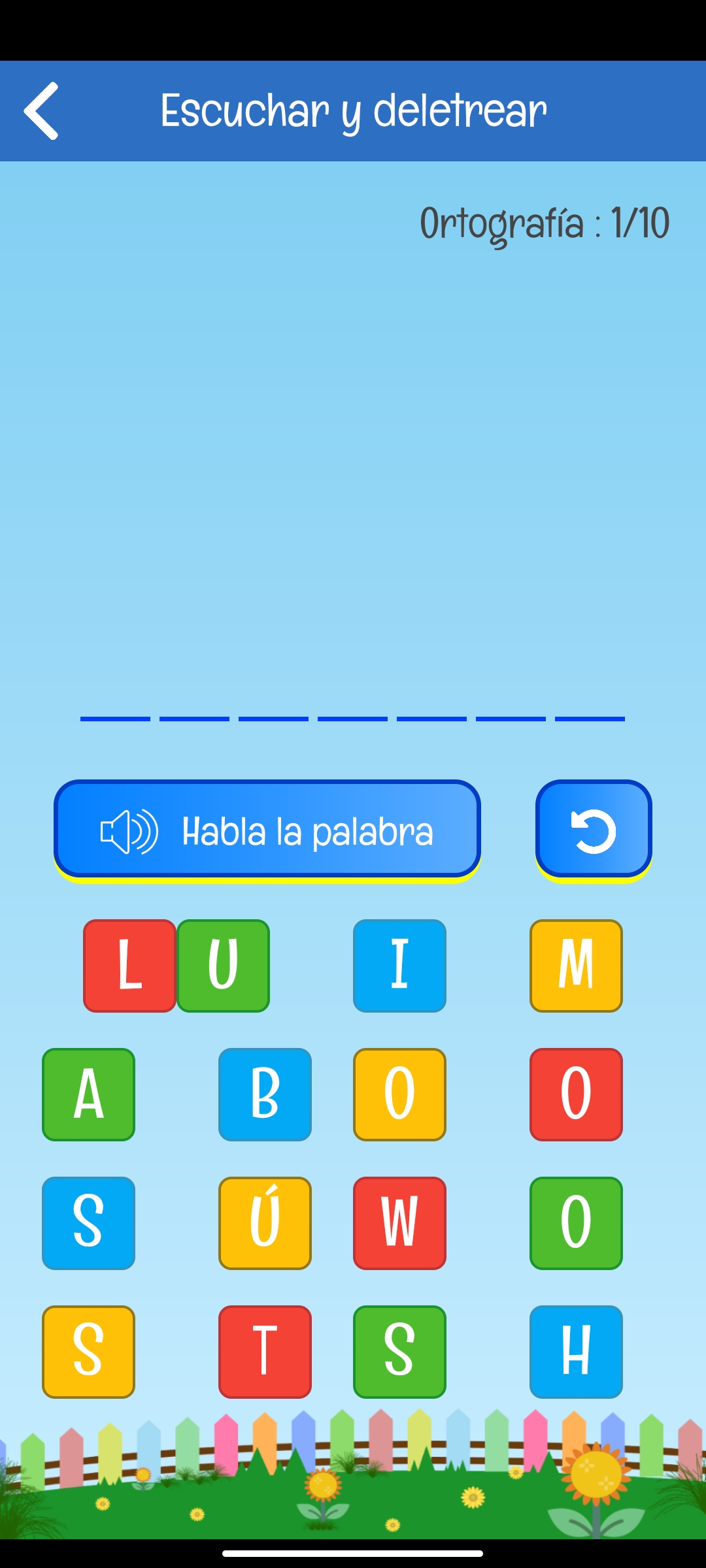Tap the yellow letter O tile
Viewport: 706px width, 1568px height.
(399, 1094)
